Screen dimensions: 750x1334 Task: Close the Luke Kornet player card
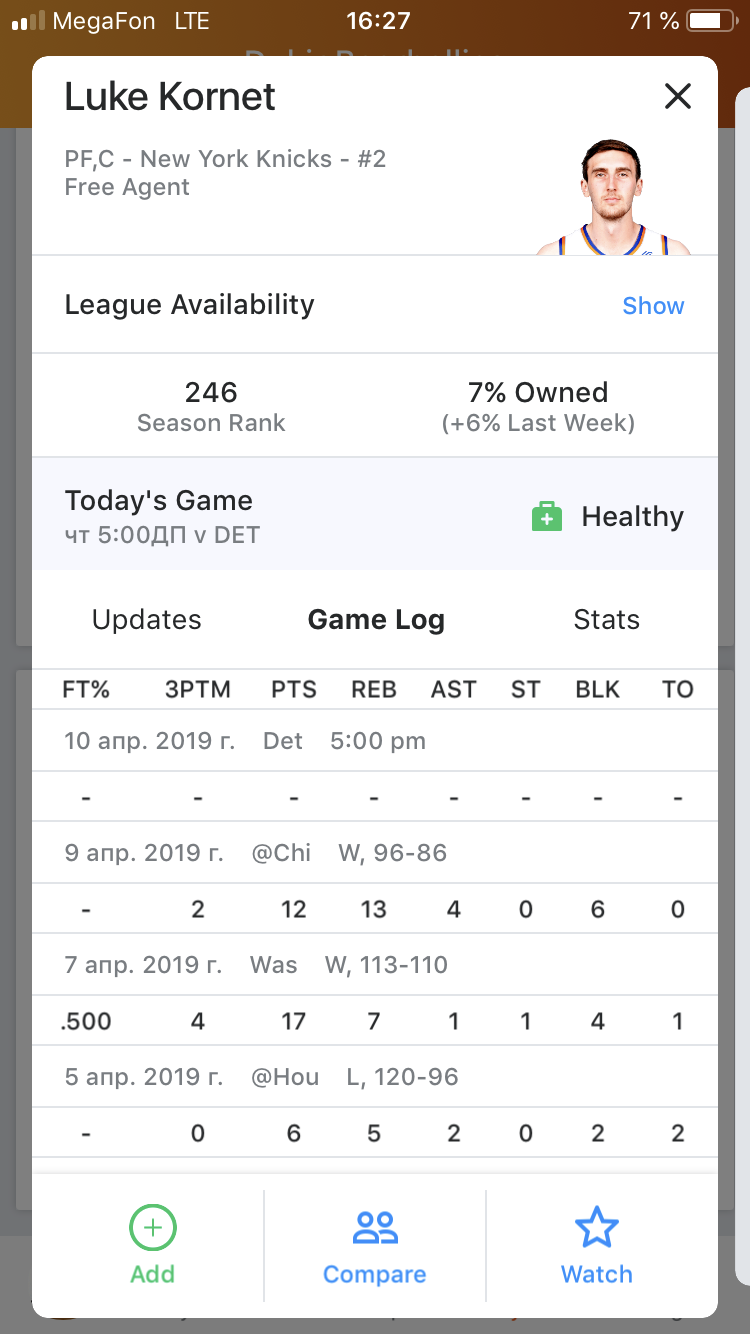click(678, 96)
